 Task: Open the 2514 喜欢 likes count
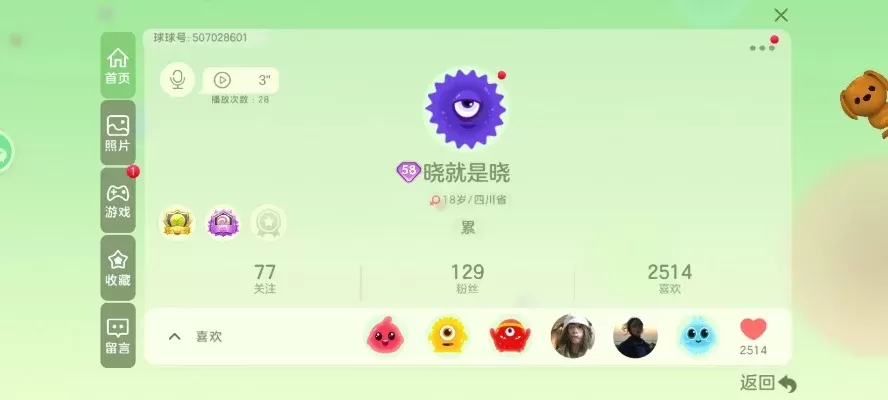(x=669, y=278)
